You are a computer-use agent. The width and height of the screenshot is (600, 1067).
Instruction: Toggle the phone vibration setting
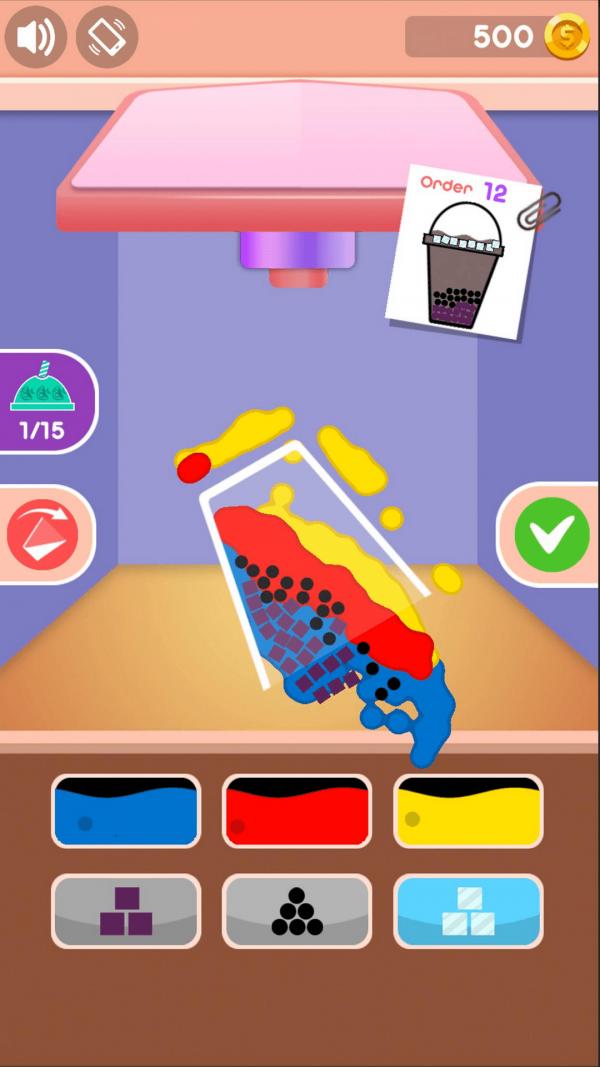pos(106,37)
